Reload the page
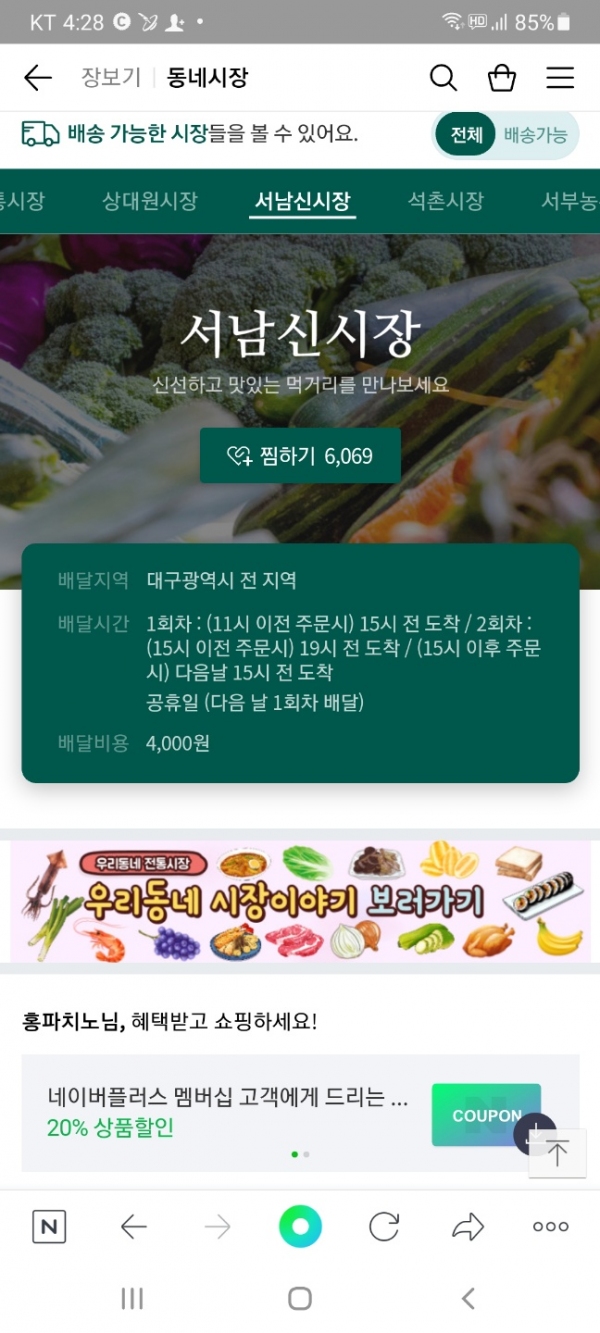The width and height of the screenshot is (600, 1333). 384,1227
